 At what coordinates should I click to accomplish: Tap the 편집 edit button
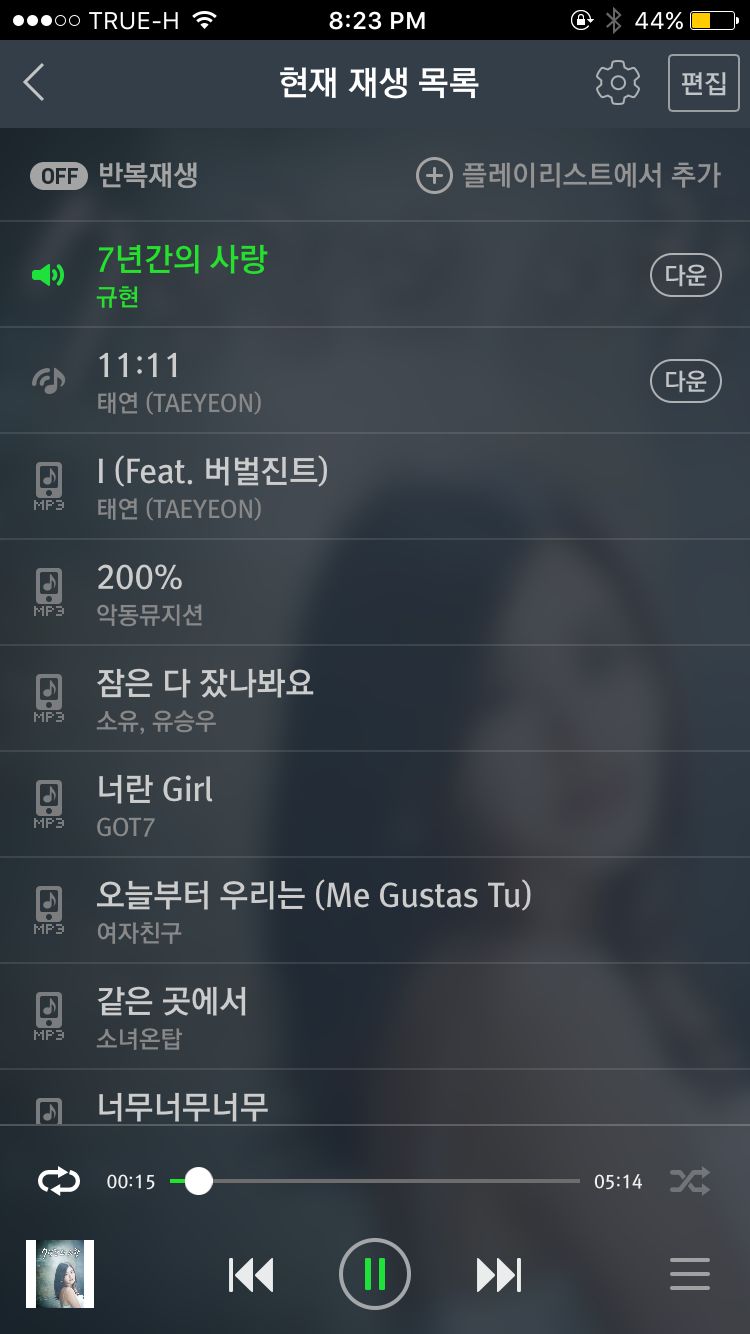point(703,82)
